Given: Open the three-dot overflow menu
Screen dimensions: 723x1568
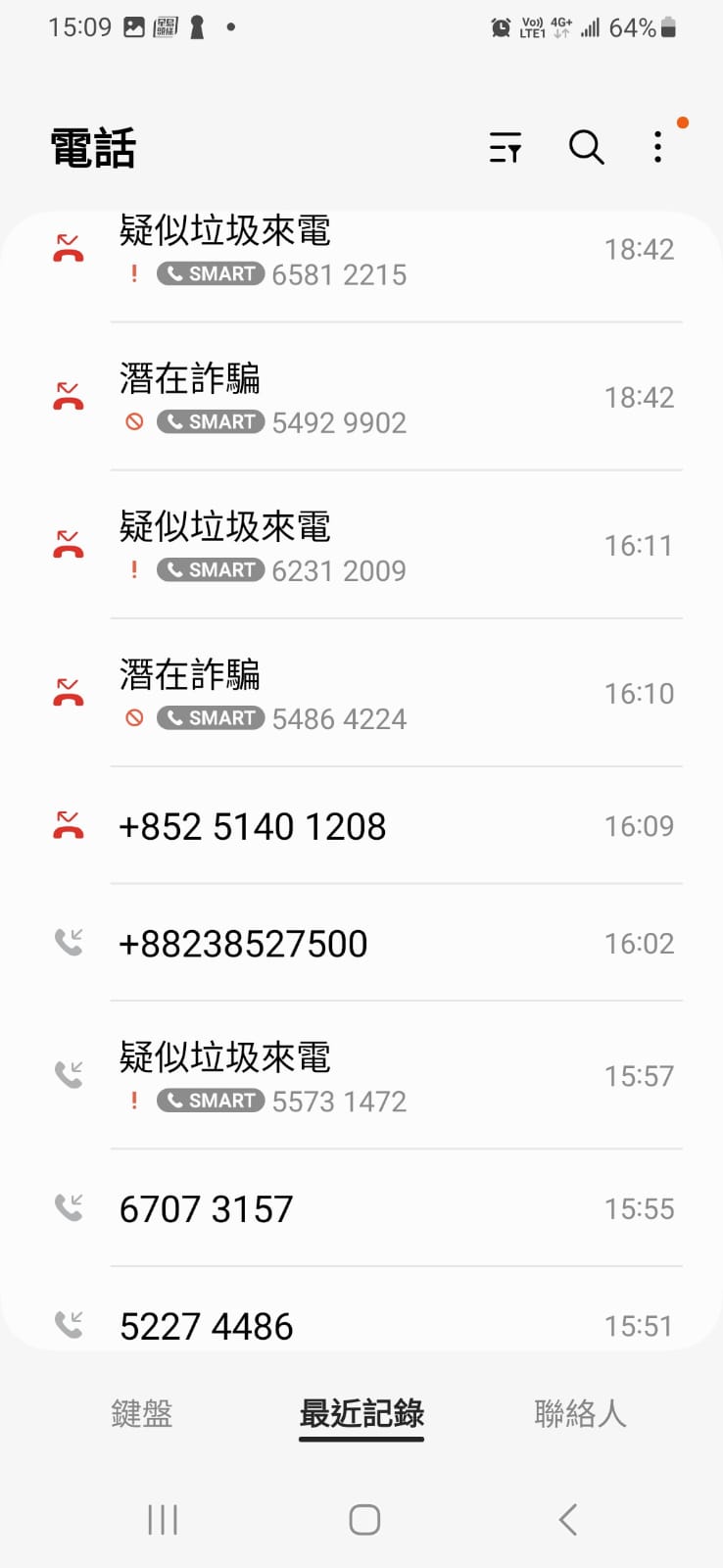Looking at the screenshot, I should [657, 148].
